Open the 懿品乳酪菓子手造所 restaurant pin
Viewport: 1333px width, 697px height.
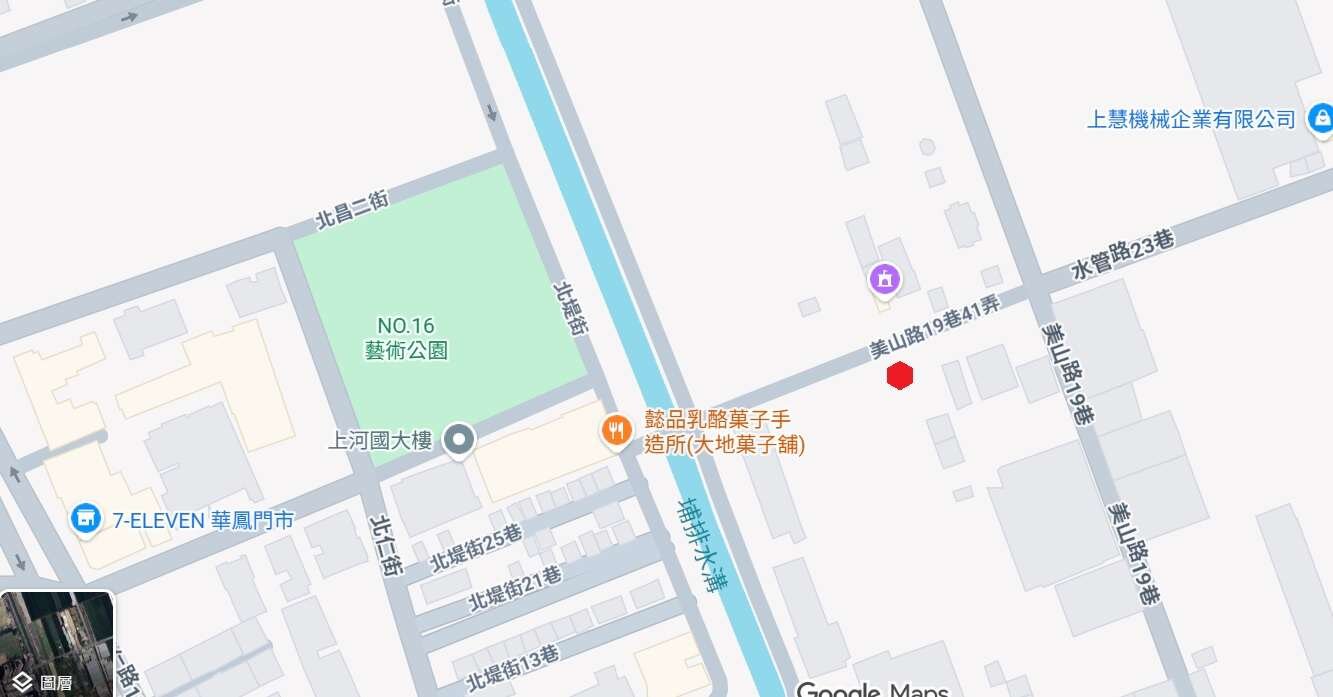click(x=616, y=430)
